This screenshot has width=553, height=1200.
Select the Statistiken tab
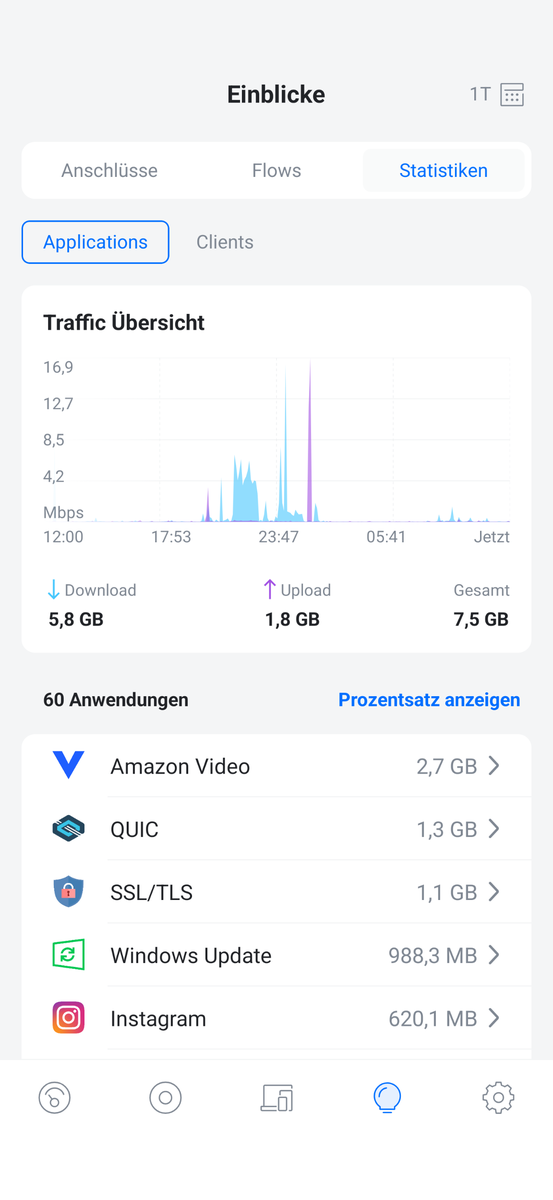point(443,170)
